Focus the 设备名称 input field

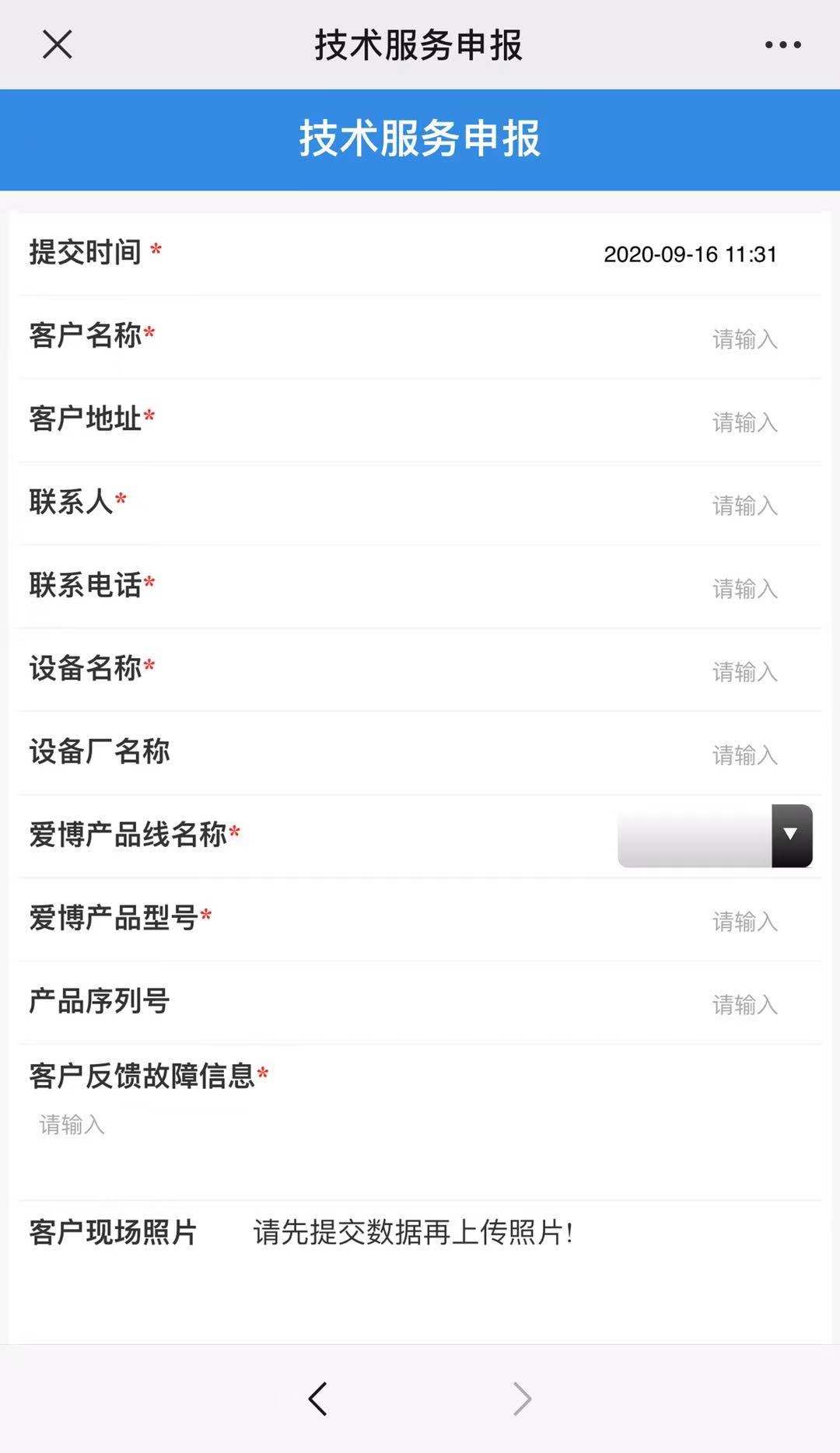[x=744, y=672]
